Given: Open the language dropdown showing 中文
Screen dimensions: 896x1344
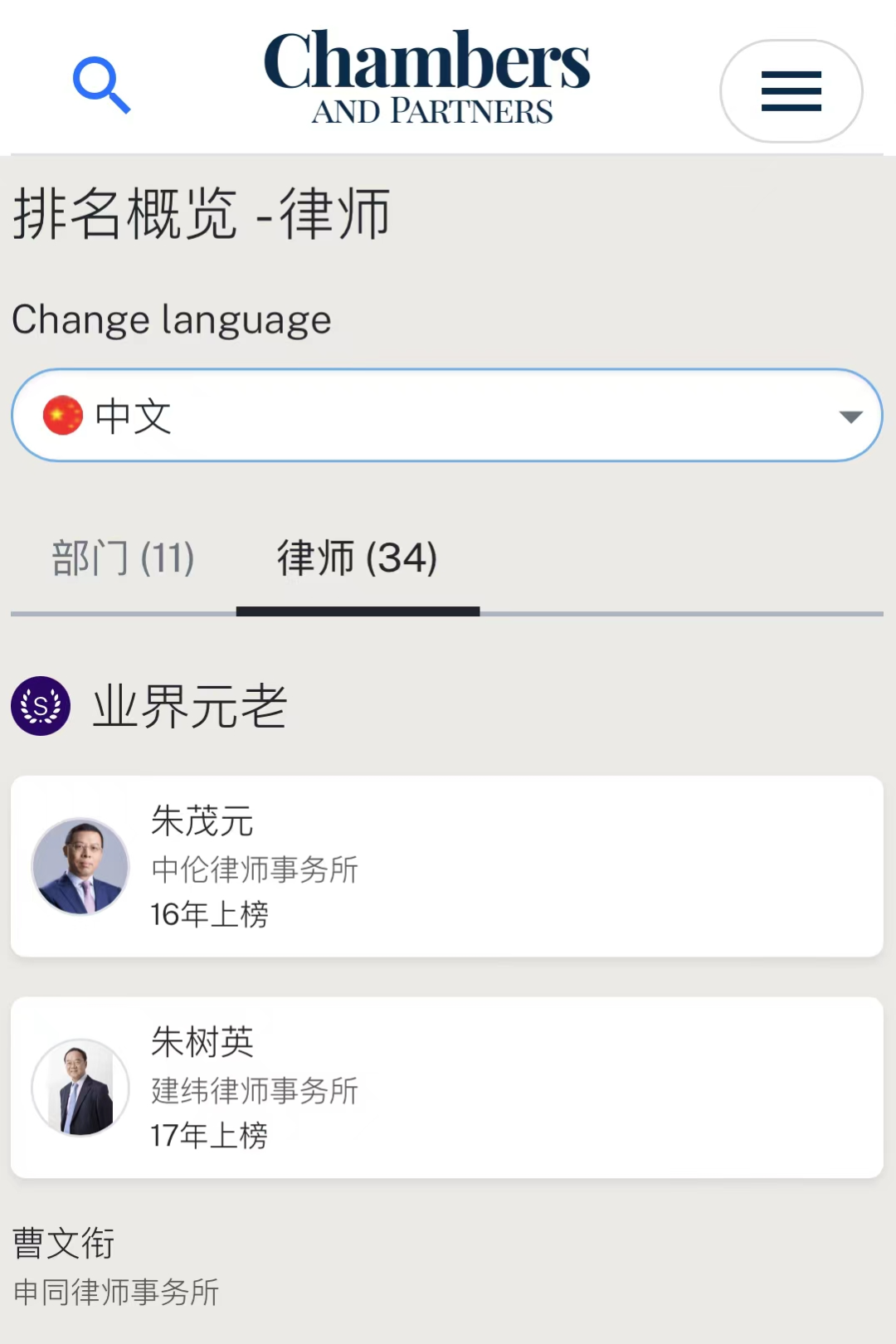Looking at the screenshot, I should 446,415.
